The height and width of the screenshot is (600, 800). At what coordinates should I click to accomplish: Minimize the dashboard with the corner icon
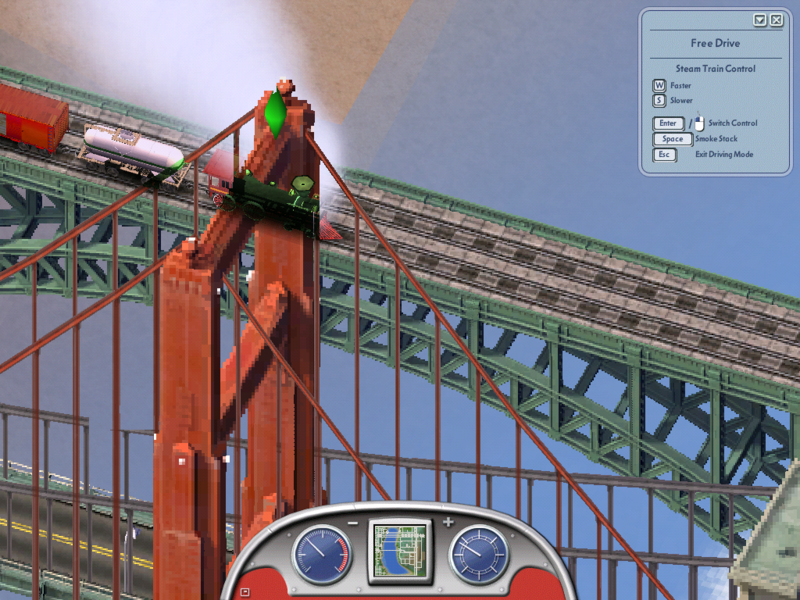click(246, 592)
